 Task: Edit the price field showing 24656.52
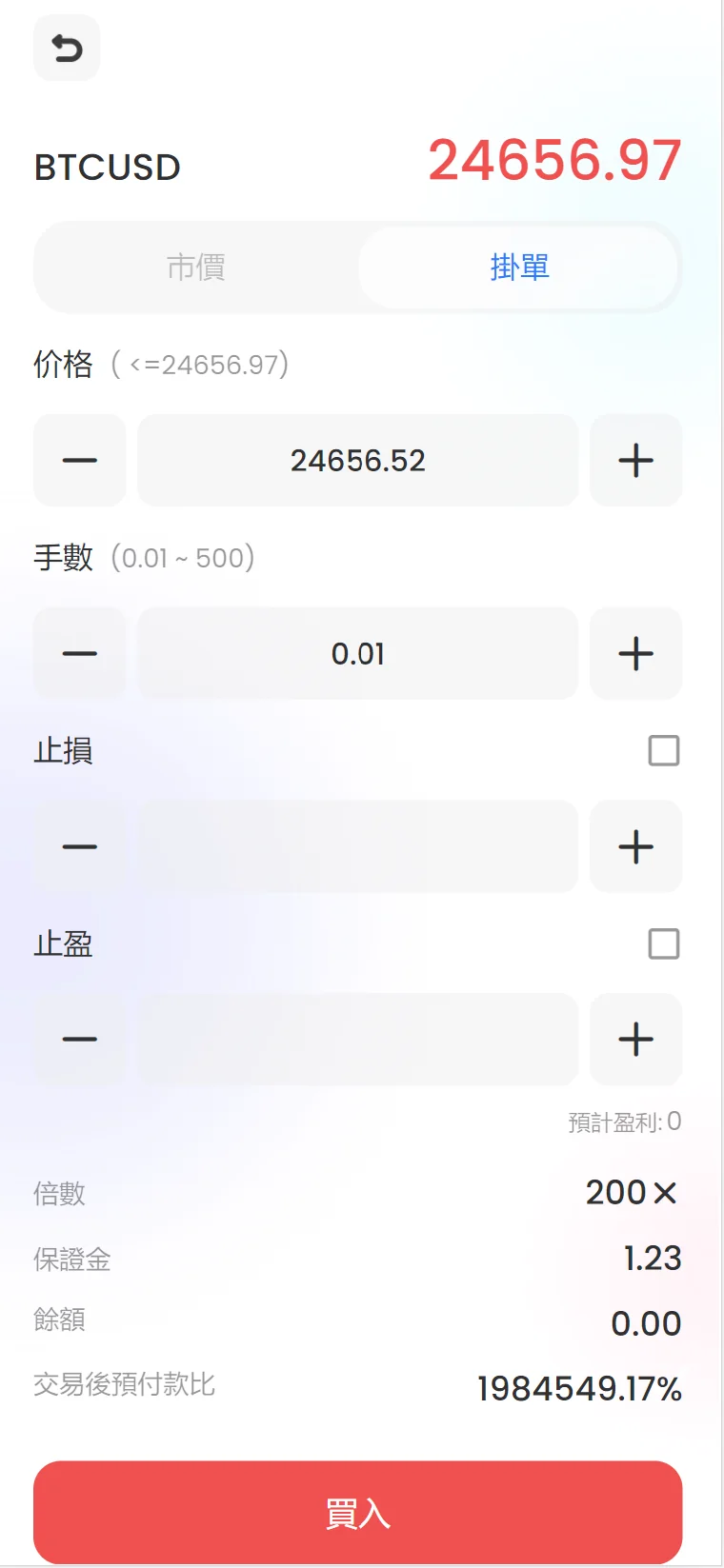coord(358,461)
